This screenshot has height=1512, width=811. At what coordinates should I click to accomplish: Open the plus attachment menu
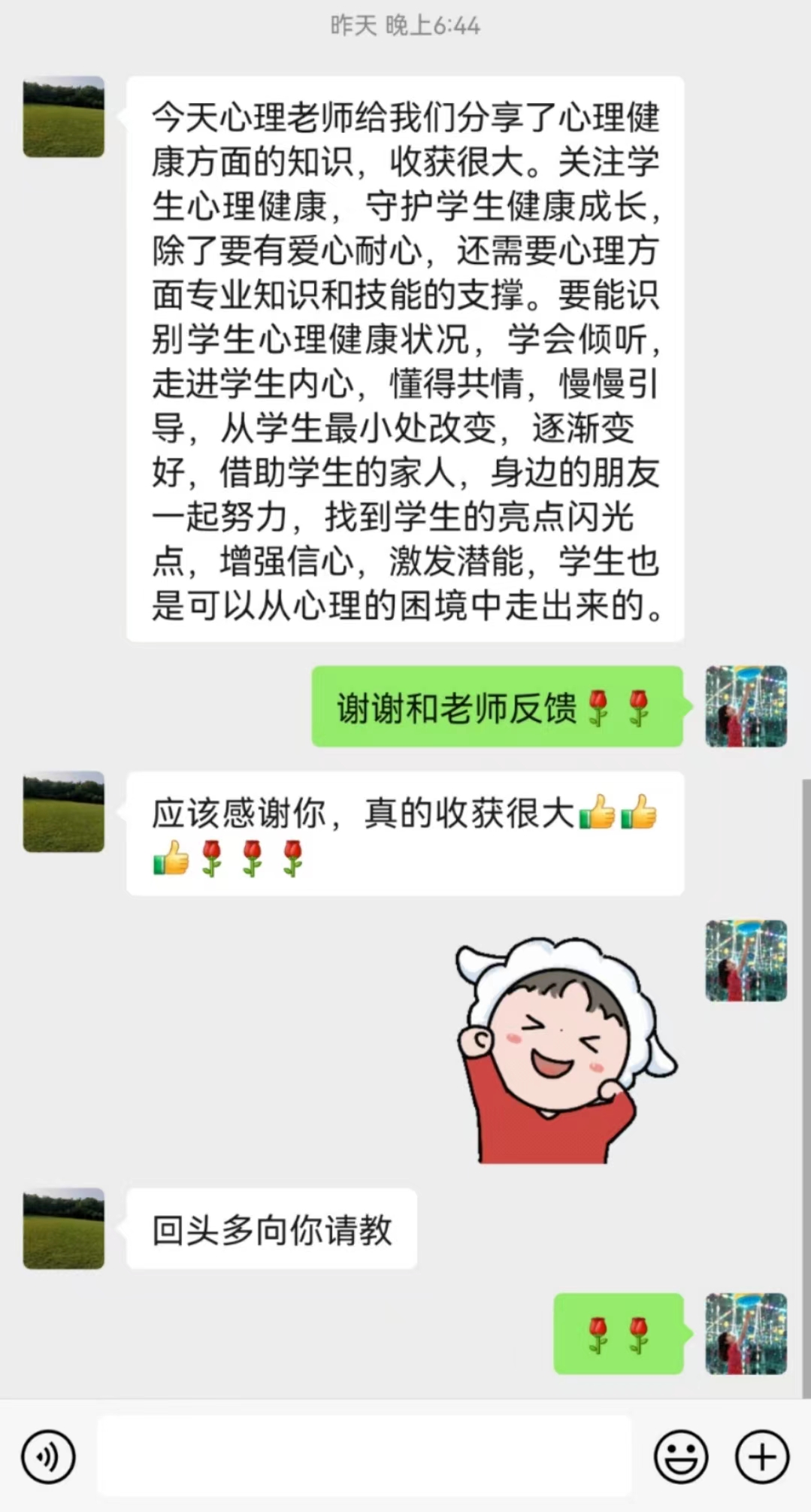point(761,1456)
